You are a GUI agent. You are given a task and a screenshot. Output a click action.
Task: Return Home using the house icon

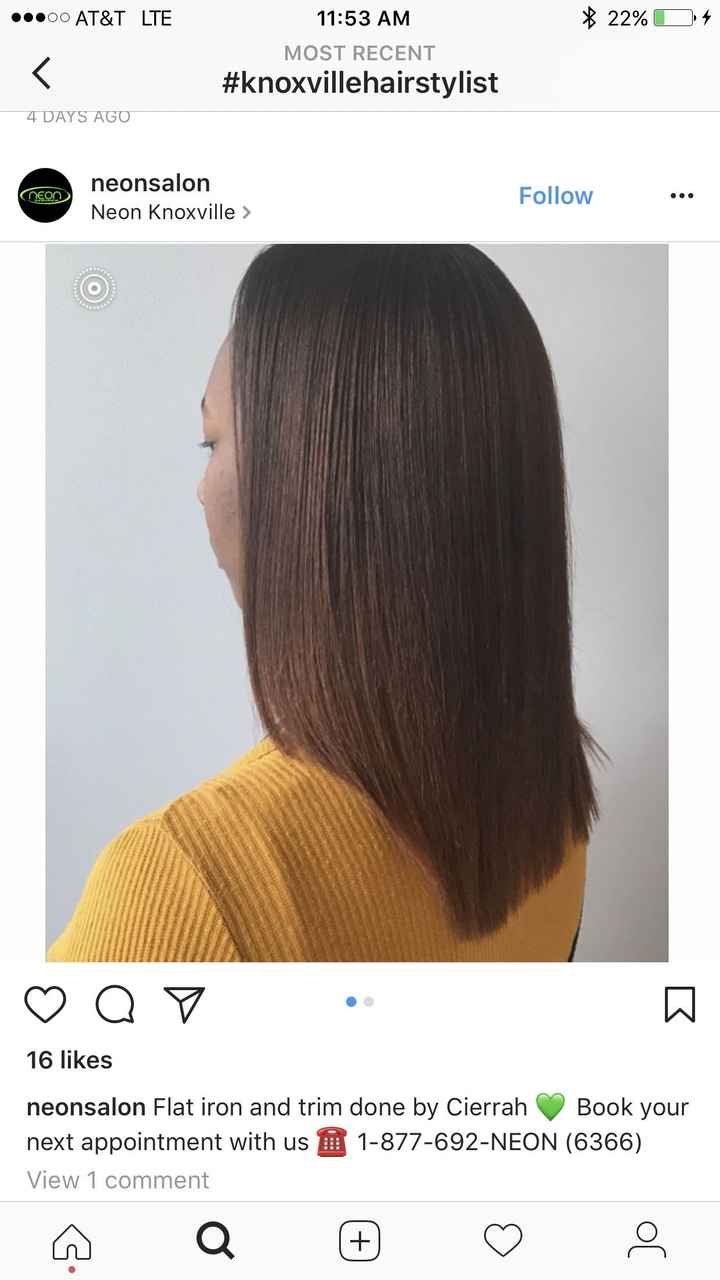tap(71, 1240)
